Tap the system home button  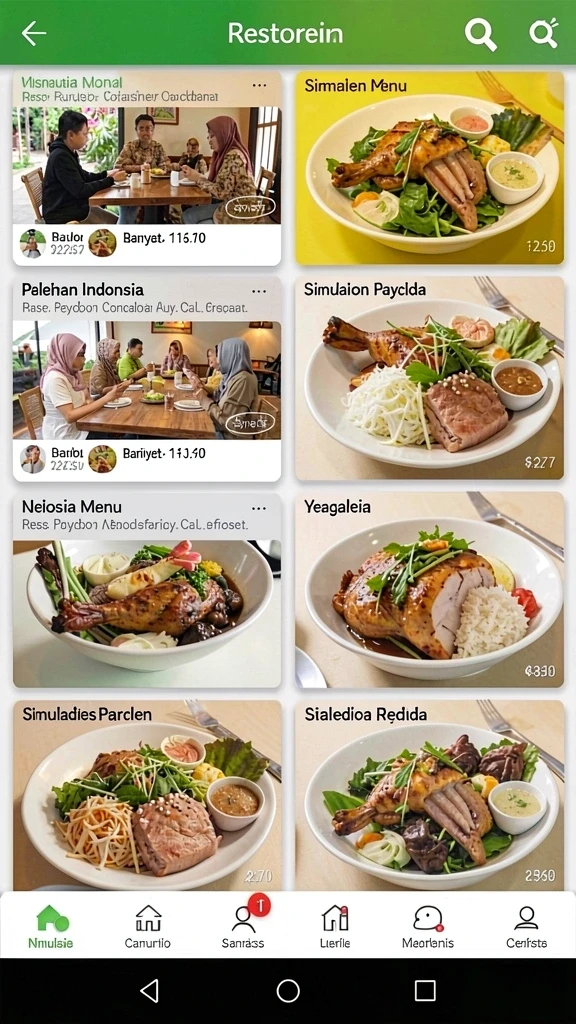pos(288,991)
